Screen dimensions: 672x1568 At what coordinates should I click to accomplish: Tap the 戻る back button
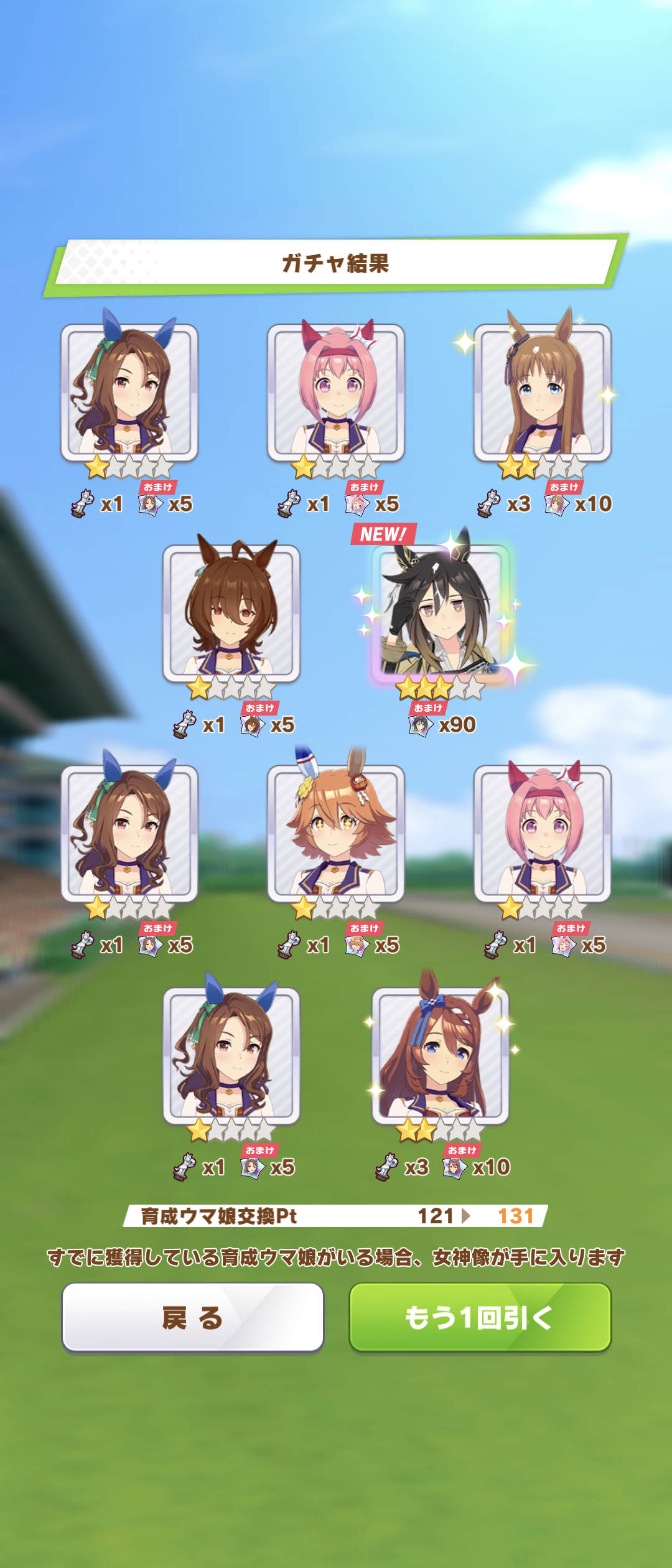point(192,1317)
